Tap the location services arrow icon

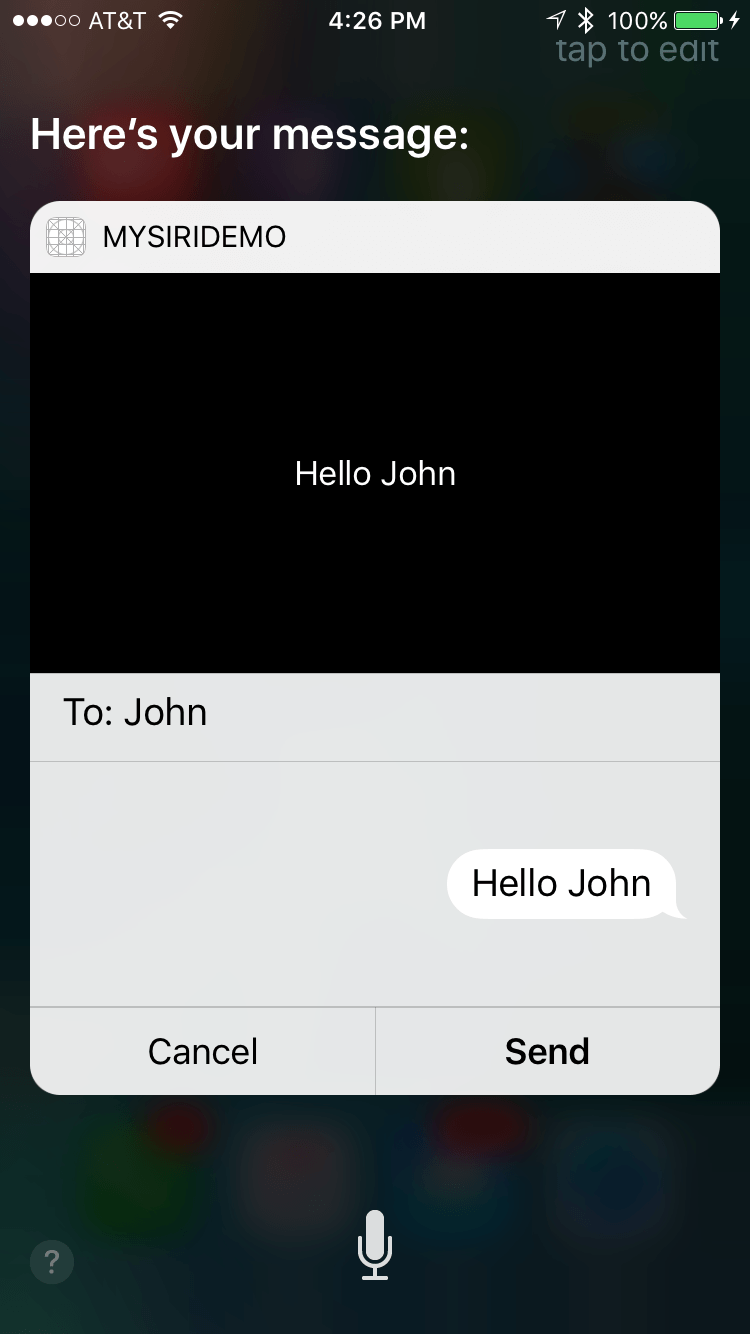coord(557,19)
